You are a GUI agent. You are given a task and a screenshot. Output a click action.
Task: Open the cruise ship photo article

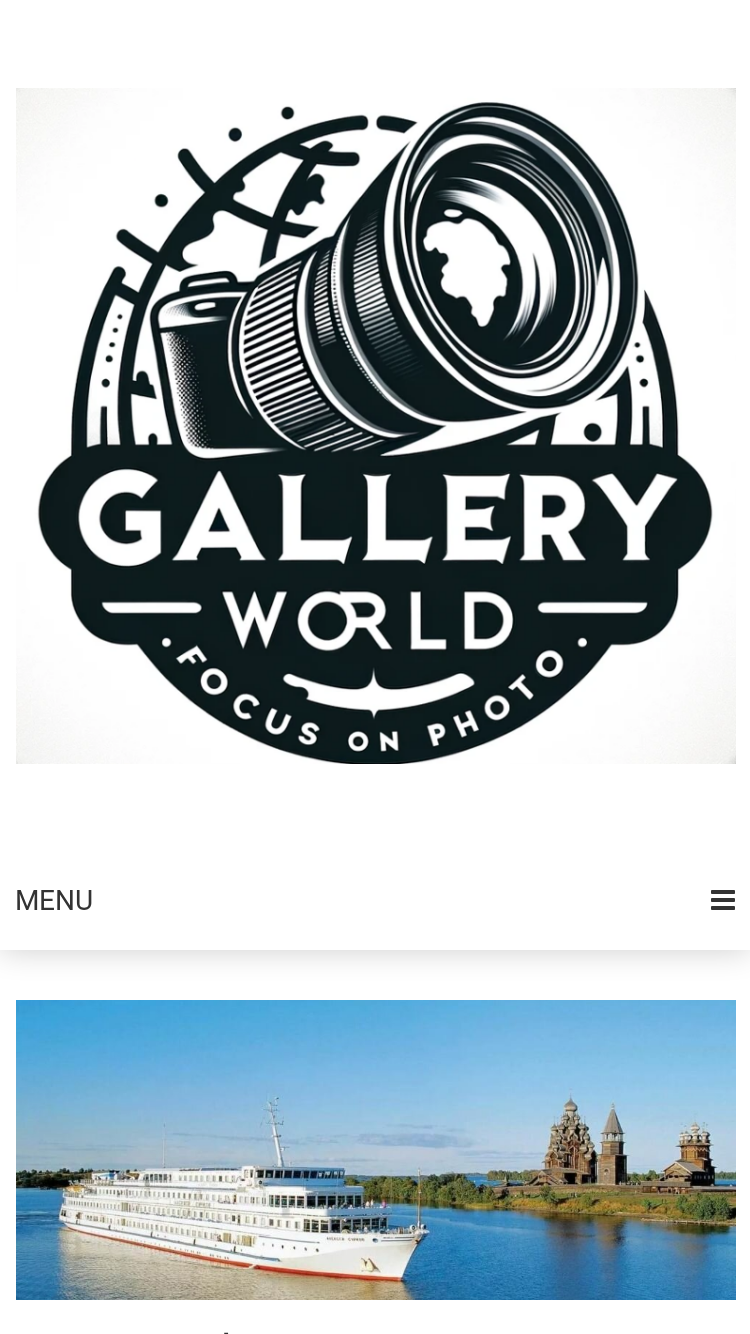click(x=376, y=1150)
